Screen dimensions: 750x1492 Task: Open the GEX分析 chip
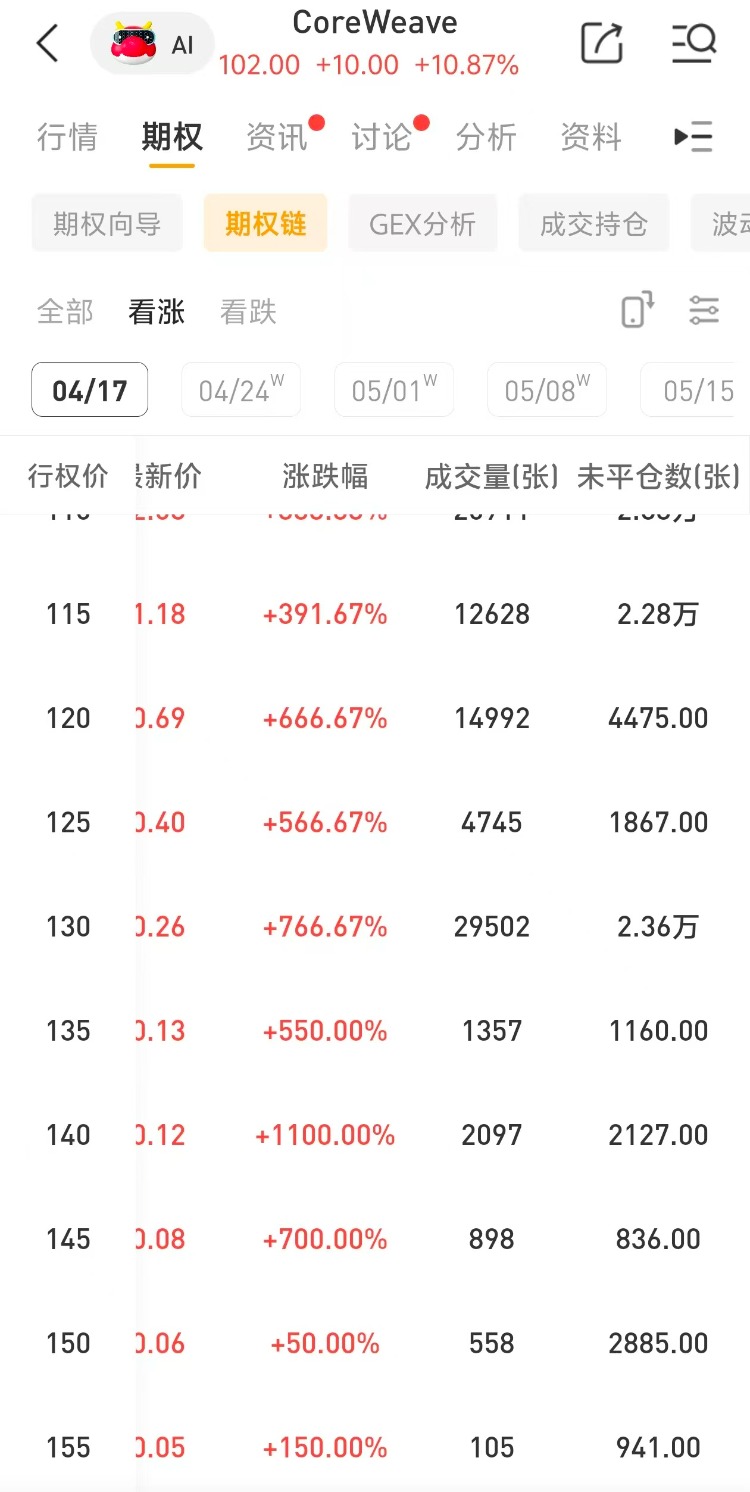(x=422, y=223)
